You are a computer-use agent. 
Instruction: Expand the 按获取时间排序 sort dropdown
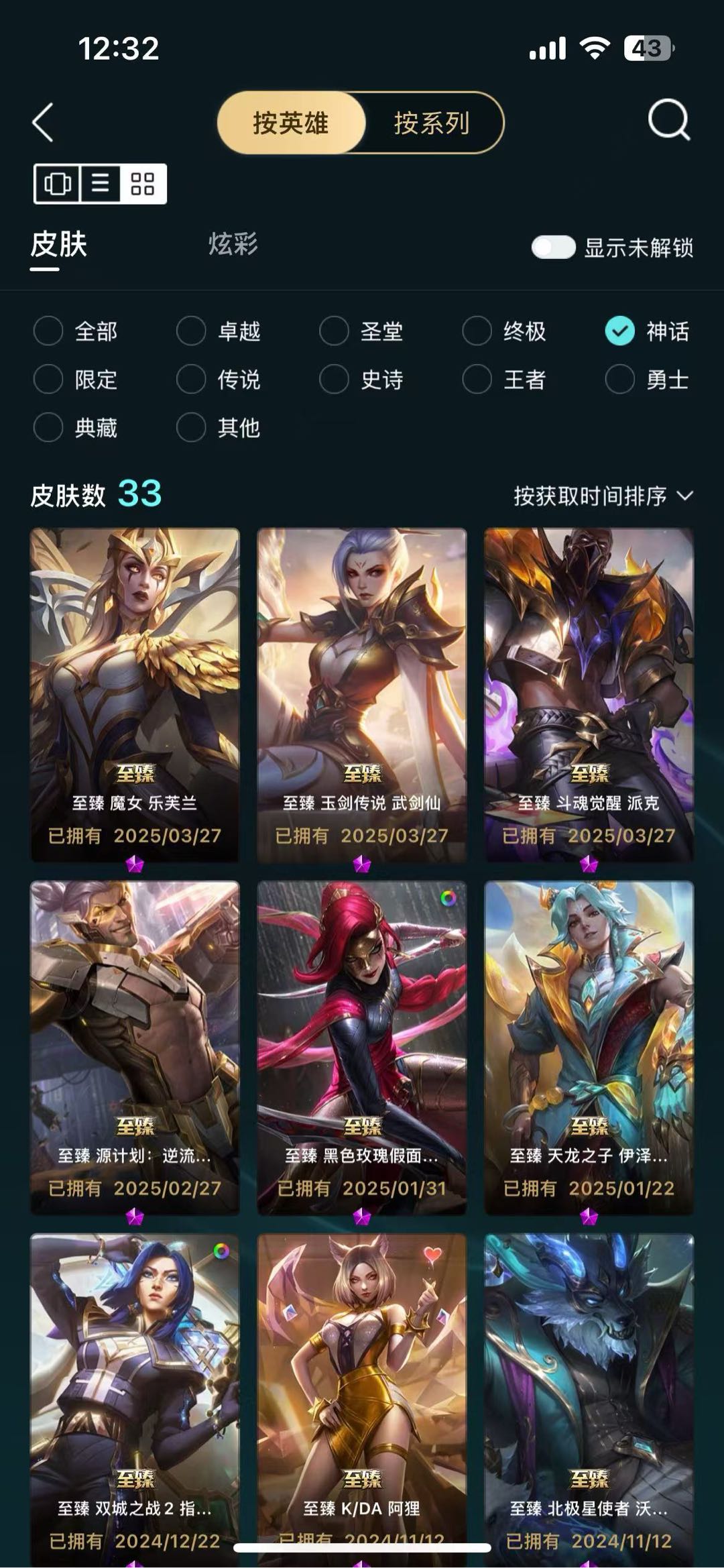[x=603, y=496]
